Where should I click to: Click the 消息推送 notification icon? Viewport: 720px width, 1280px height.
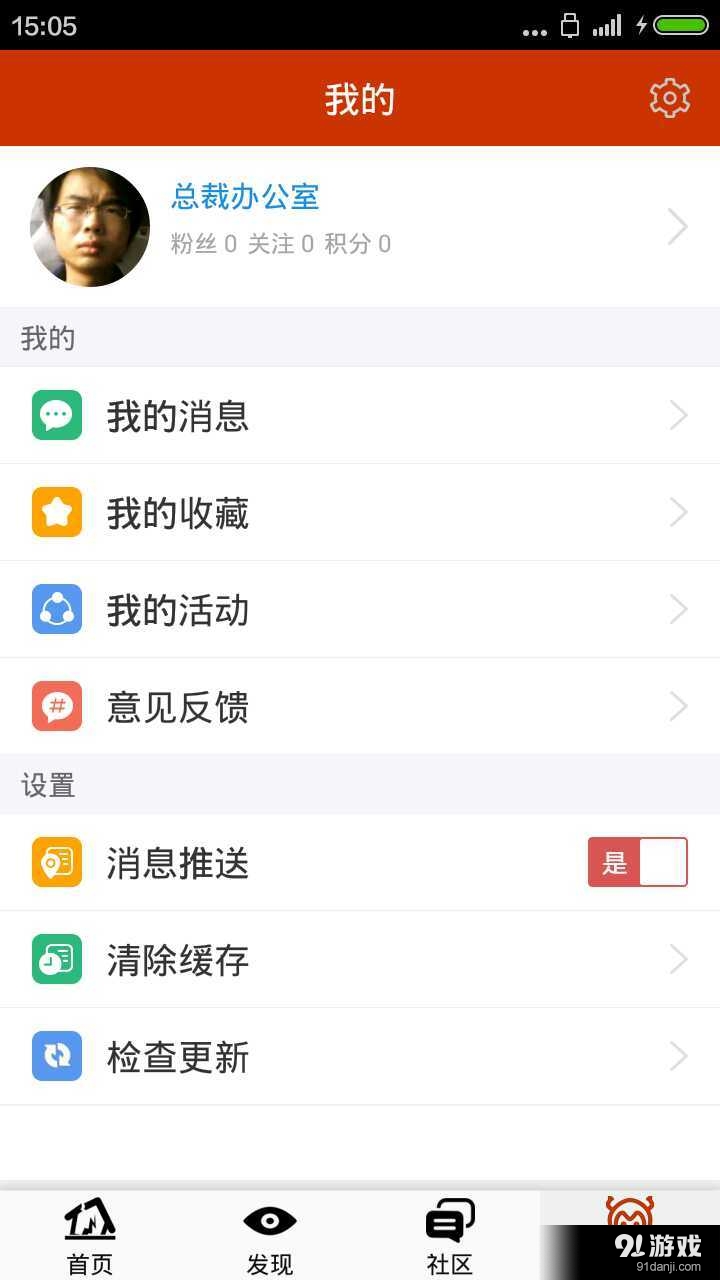click(x=57, y=862)
